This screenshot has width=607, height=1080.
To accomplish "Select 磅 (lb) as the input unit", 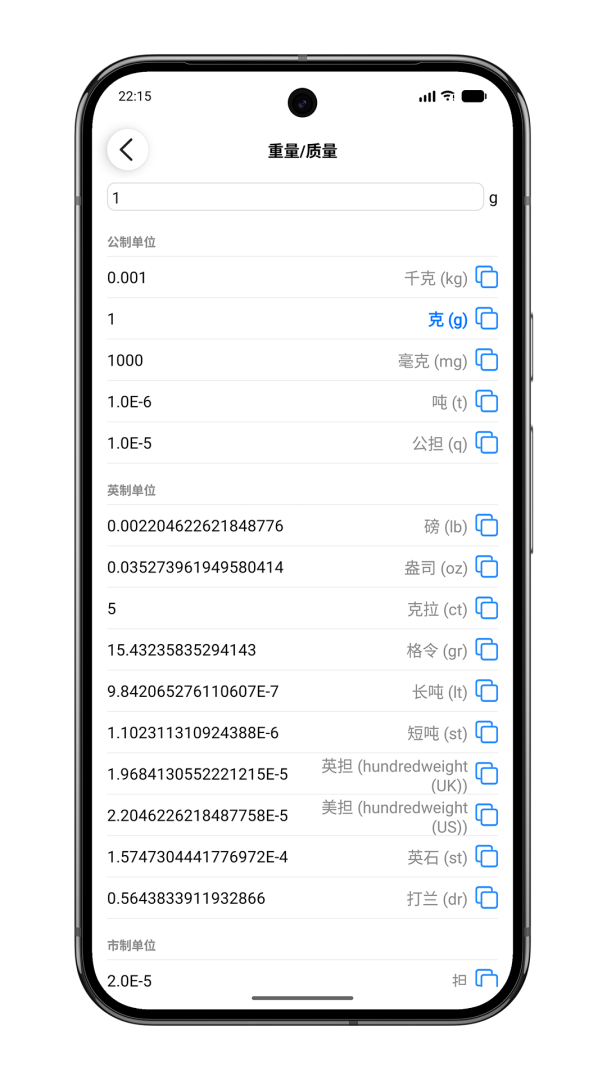I will 445,525.
